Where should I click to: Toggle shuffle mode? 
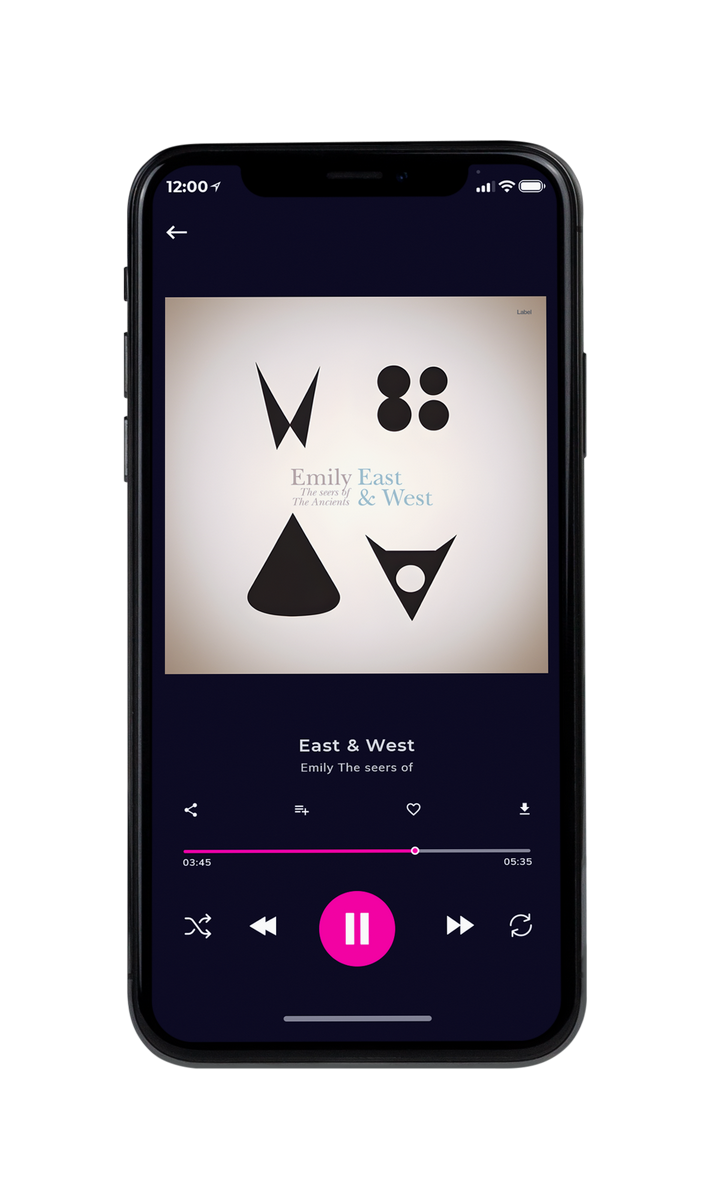click(x=198, y=926)
